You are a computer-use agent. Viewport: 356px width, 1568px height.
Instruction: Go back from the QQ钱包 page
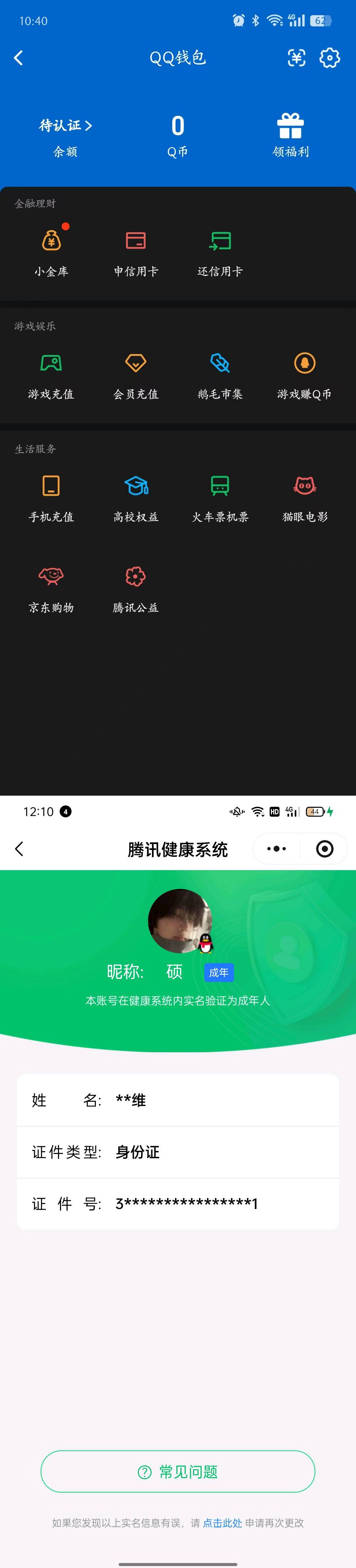[18, 58]
